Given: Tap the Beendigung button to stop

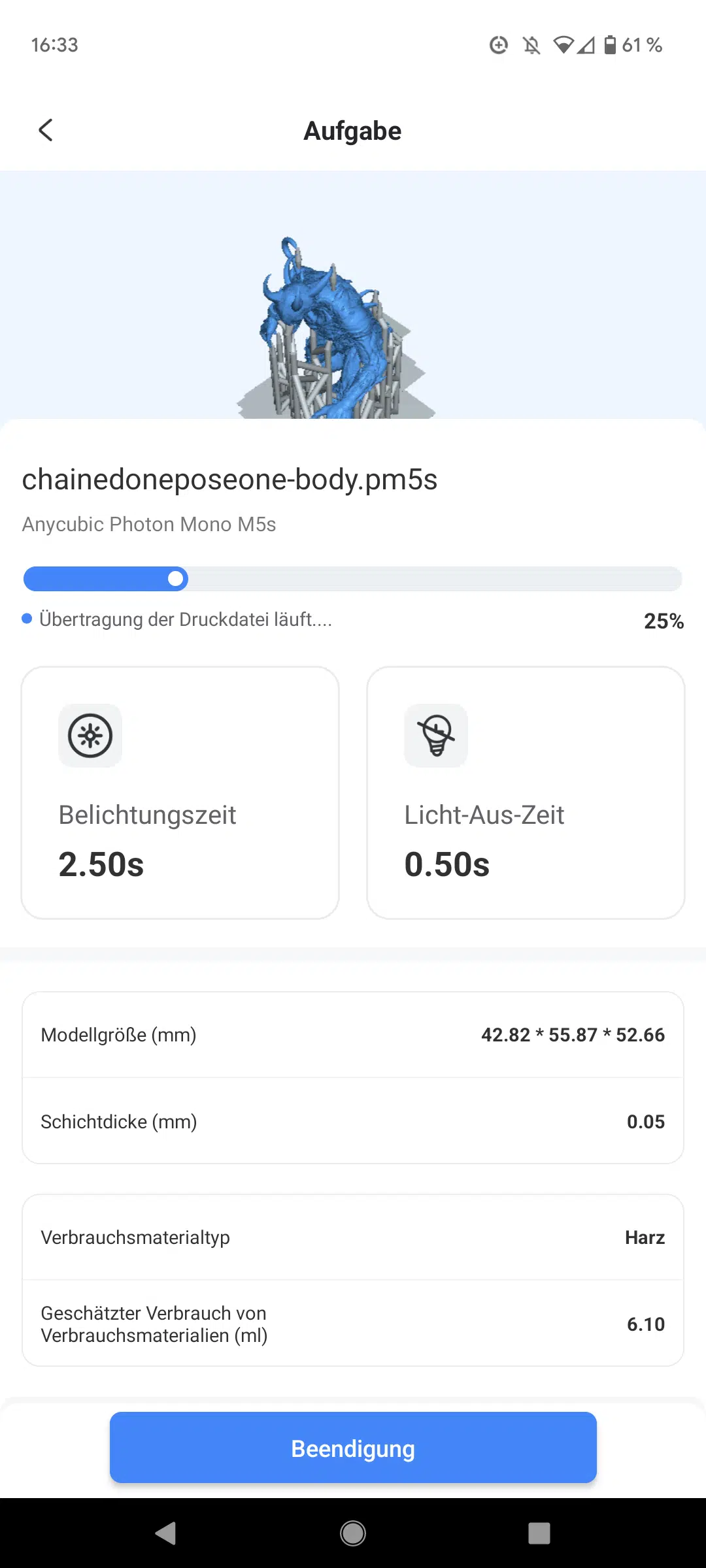Looking at the screenshot, I should tap(353, 1448).
